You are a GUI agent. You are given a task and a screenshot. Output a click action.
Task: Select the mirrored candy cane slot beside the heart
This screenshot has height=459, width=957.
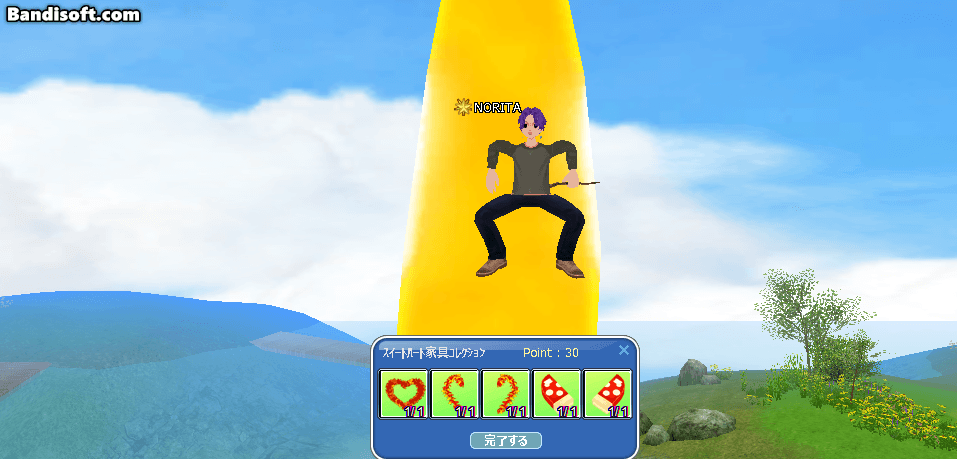(x=454, y=393)
